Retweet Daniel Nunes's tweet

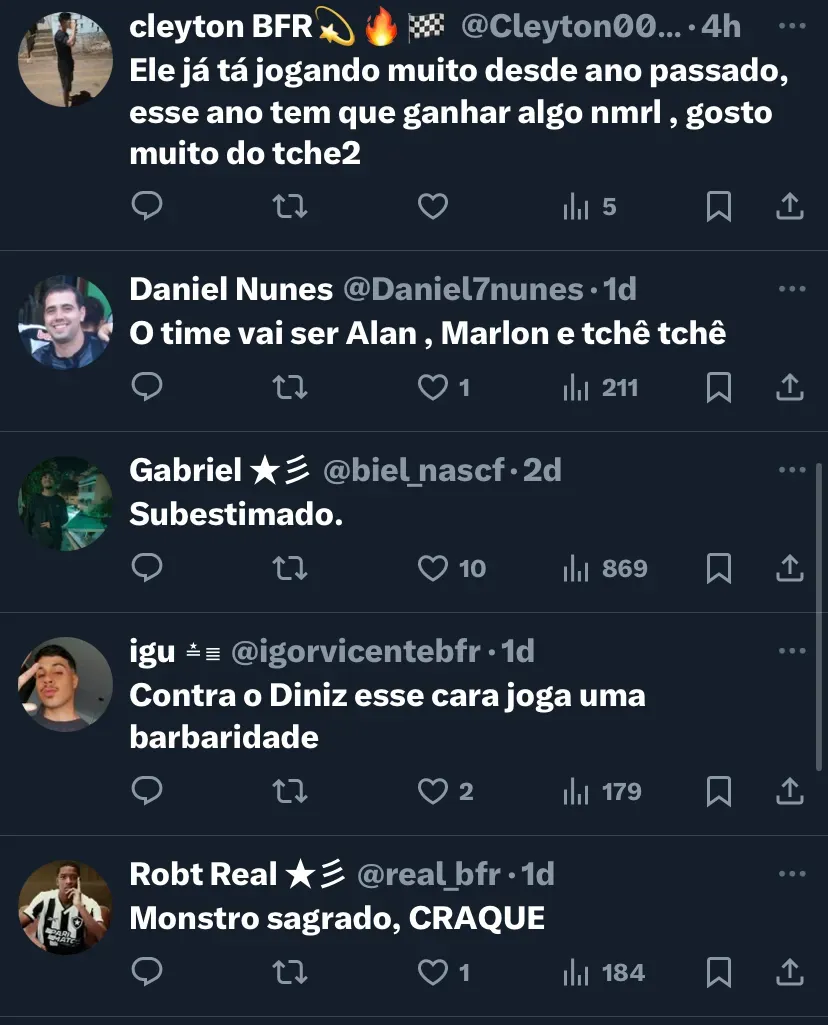(290, 387)
